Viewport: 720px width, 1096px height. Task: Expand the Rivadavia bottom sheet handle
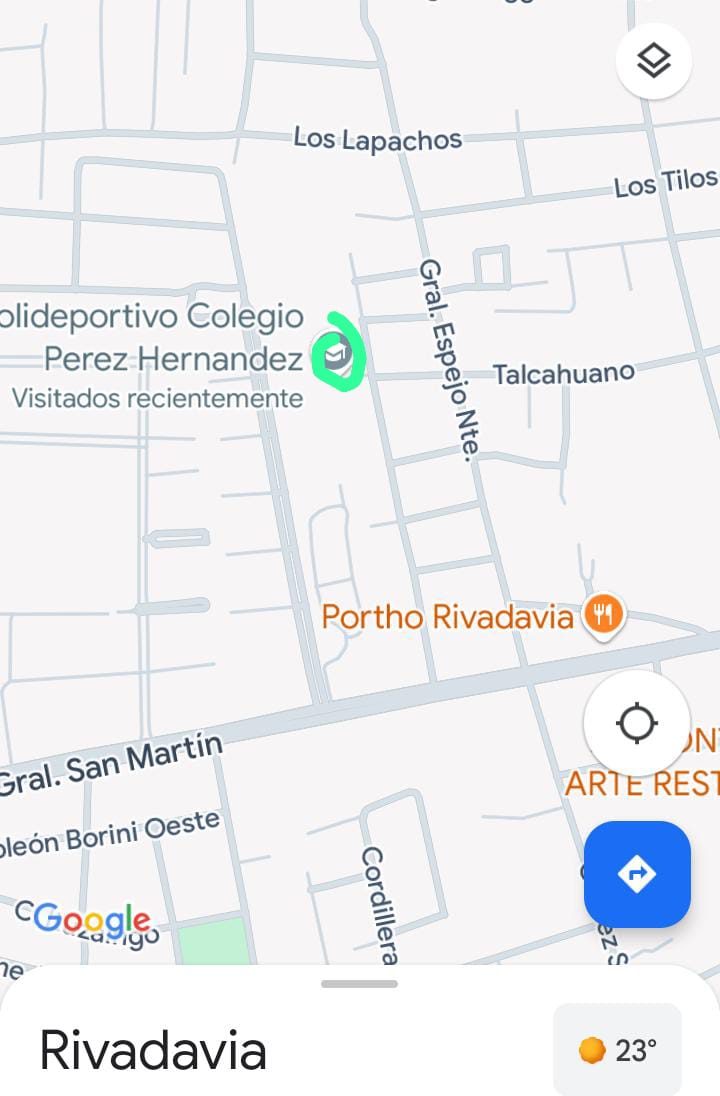click(359, 984)
